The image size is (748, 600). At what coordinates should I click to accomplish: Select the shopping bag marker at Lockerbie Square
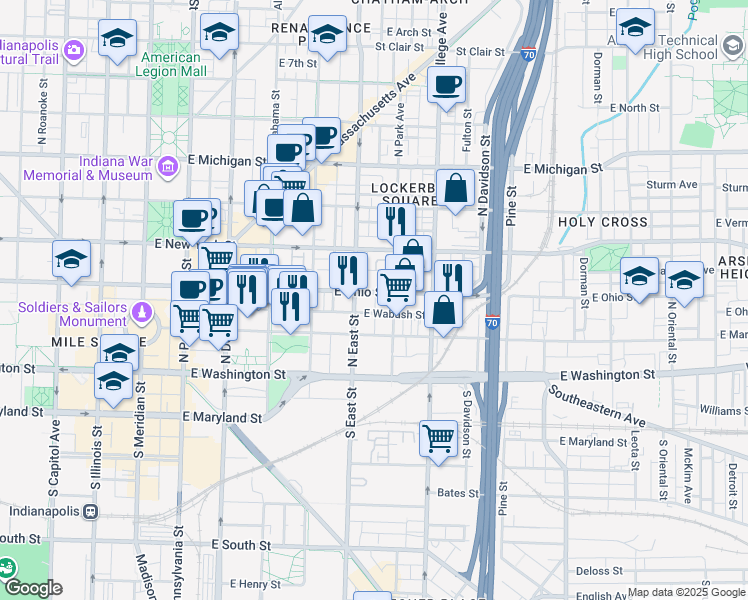click(x=455, y=188)
